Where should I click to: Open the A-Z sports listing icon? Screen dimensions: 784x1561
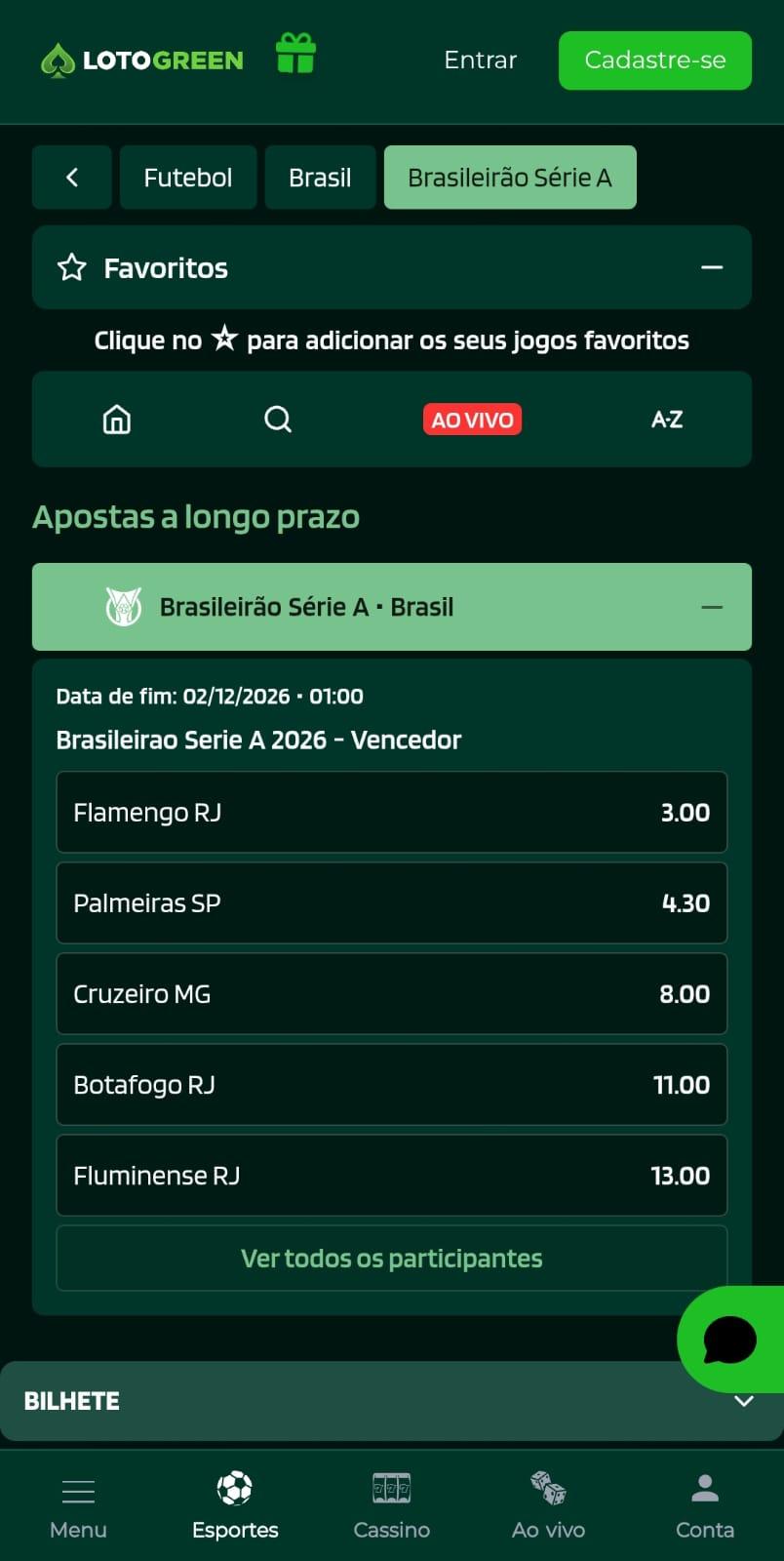tap(667, 419)
